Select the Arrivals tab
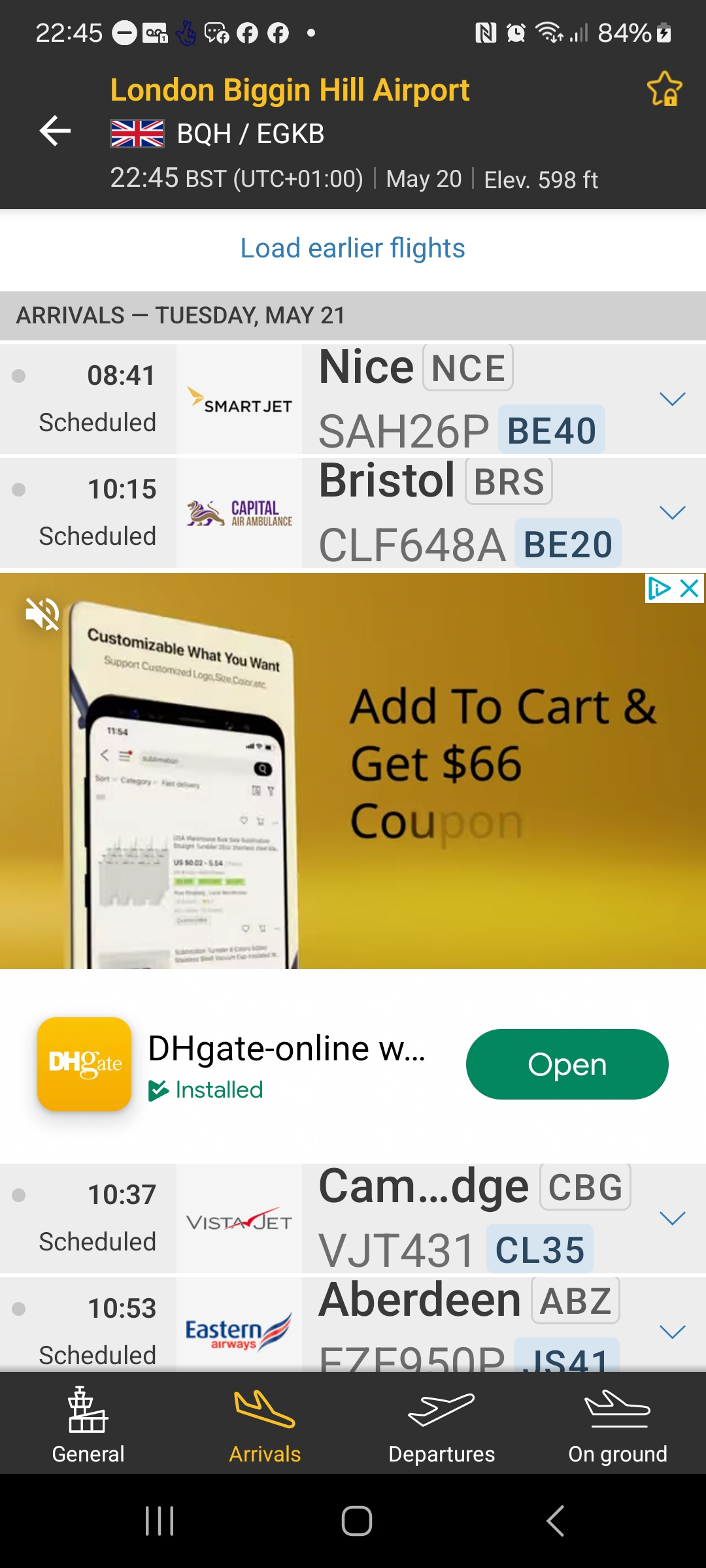 pos(265,1425)
